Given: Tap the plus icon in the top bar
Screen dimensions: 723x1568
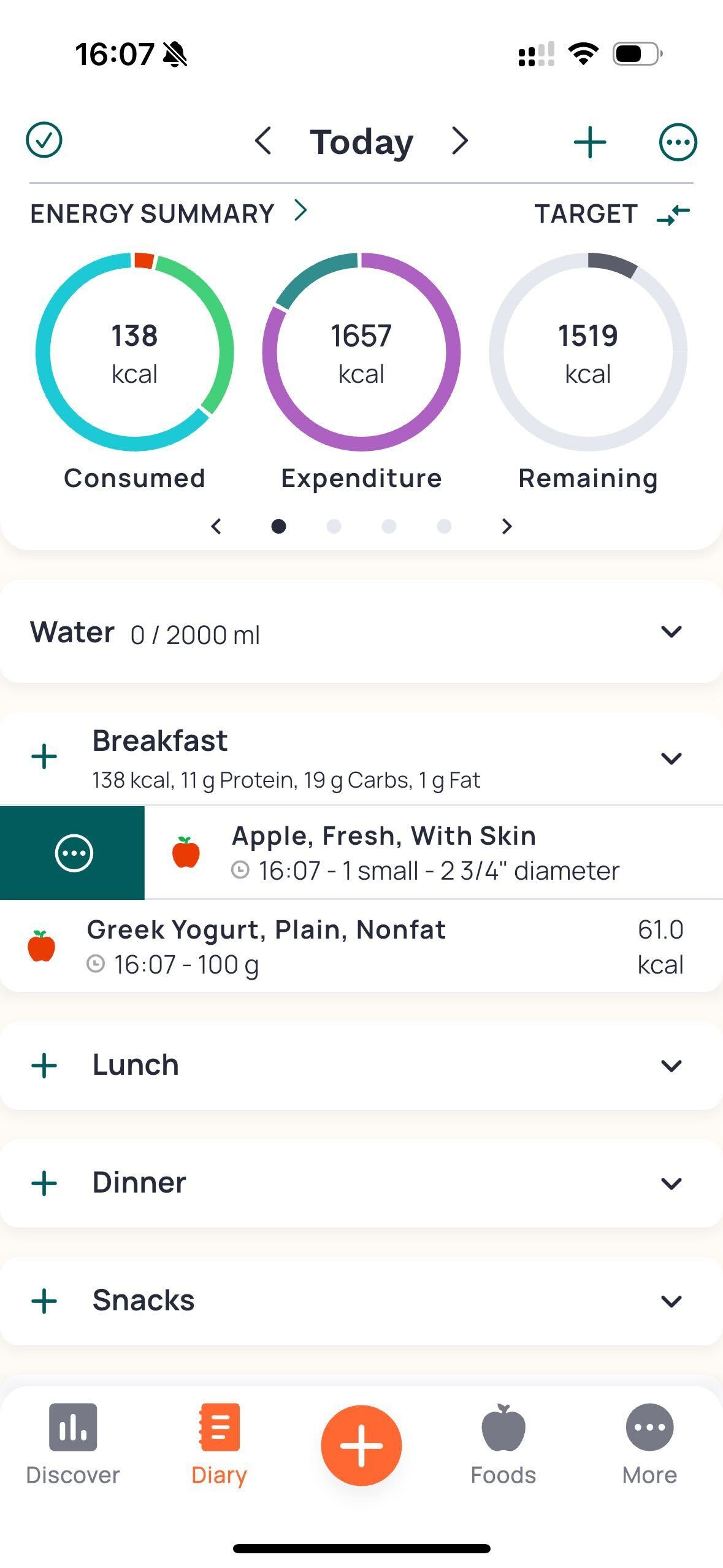Looking at the screenshot, I should 590,142.
